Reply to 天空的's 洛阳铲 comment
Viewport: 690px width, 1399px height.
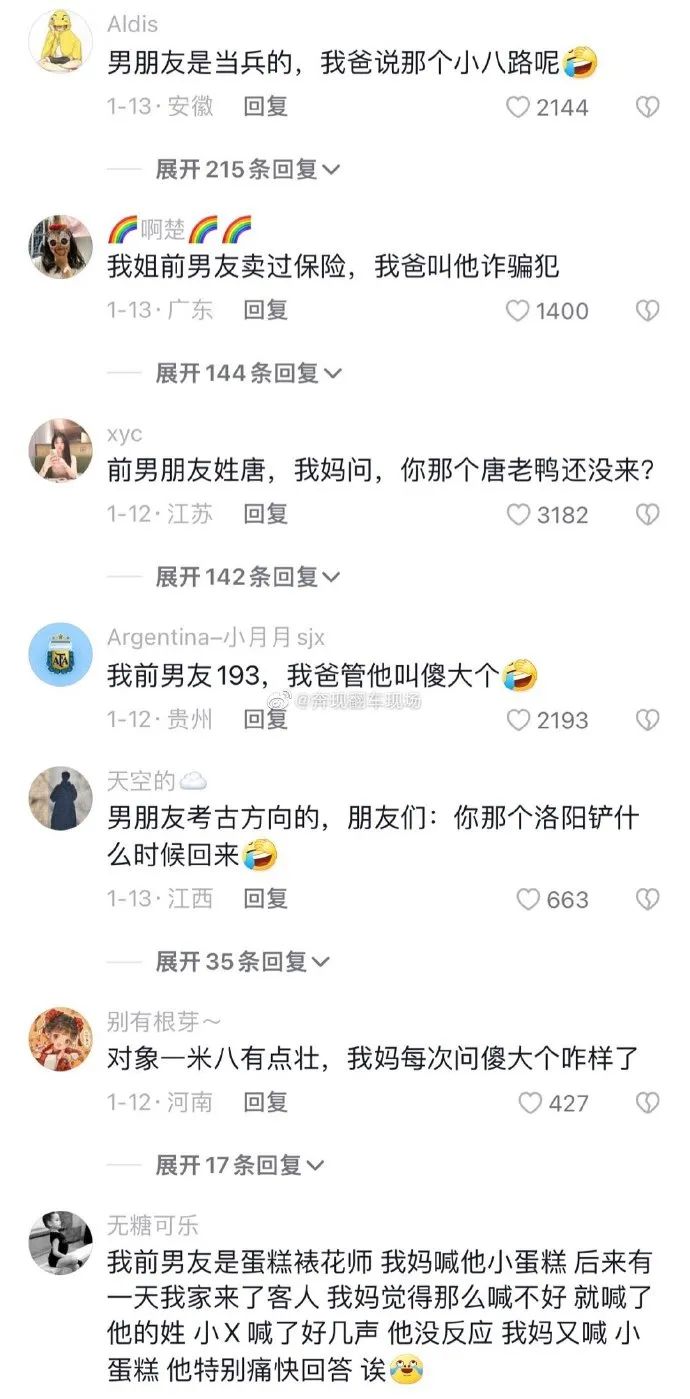265,898
